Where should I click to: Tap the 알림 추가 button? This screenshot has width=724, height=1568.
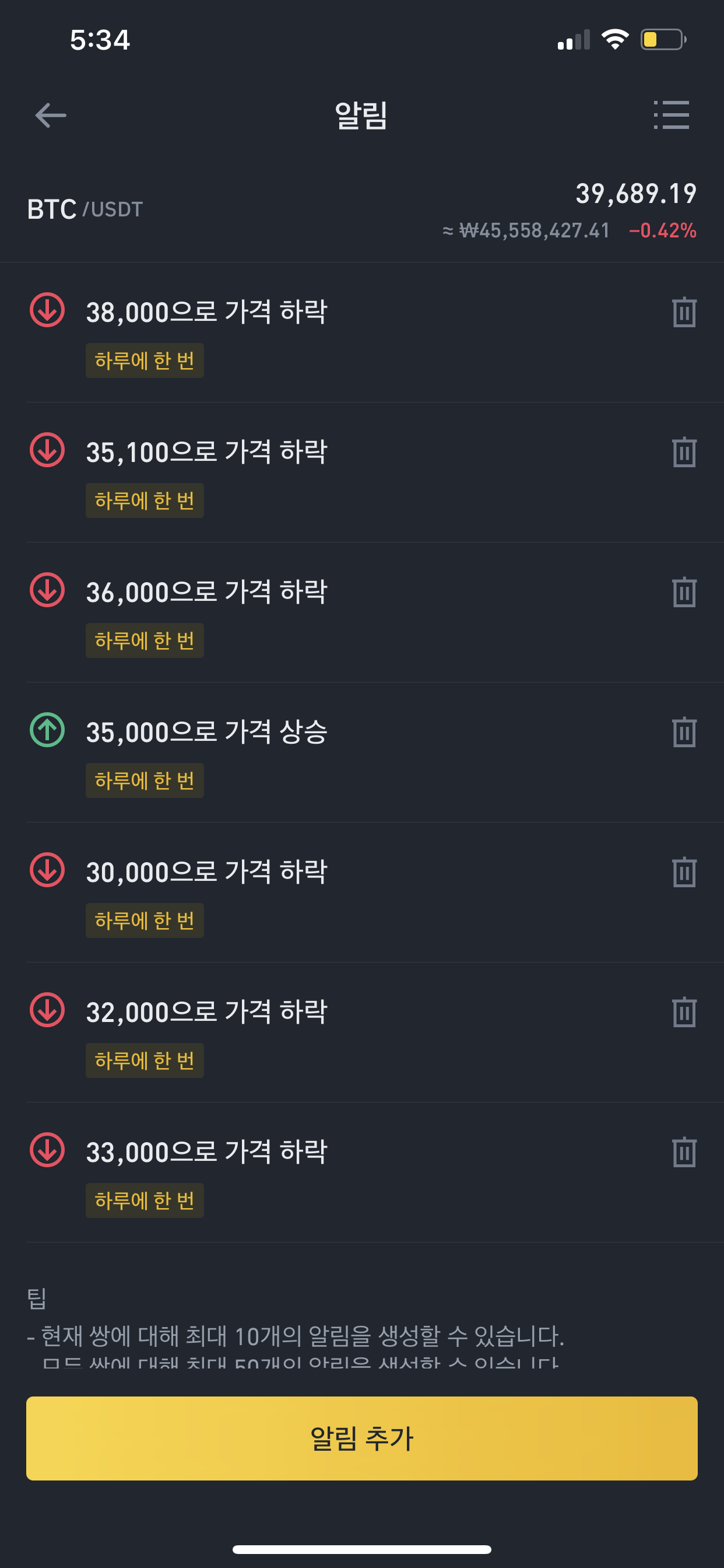click(362, 1438)
